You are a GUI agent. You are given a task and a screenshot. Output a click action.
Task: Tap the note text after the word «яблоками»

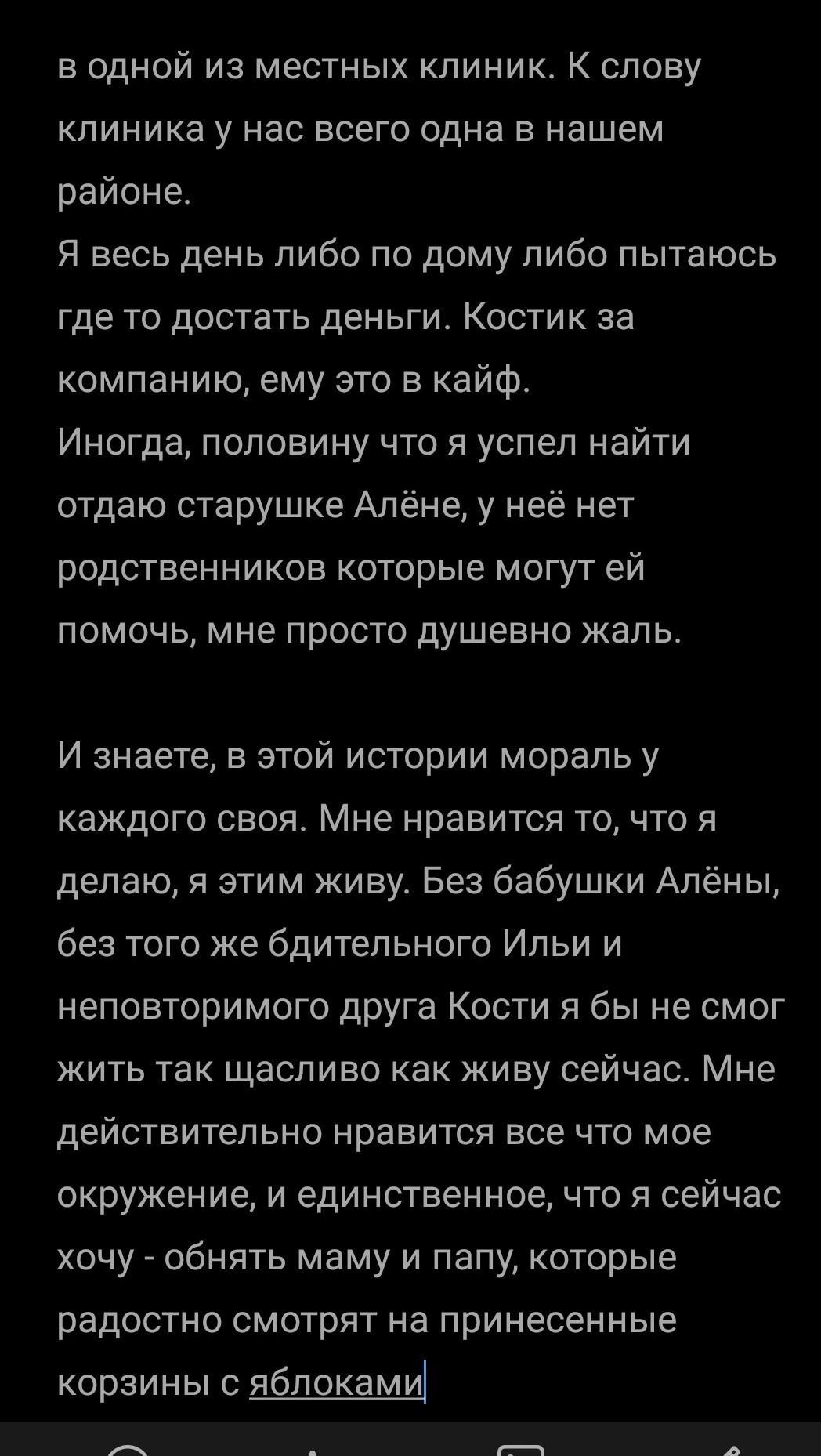click(x=548, y=1382)
